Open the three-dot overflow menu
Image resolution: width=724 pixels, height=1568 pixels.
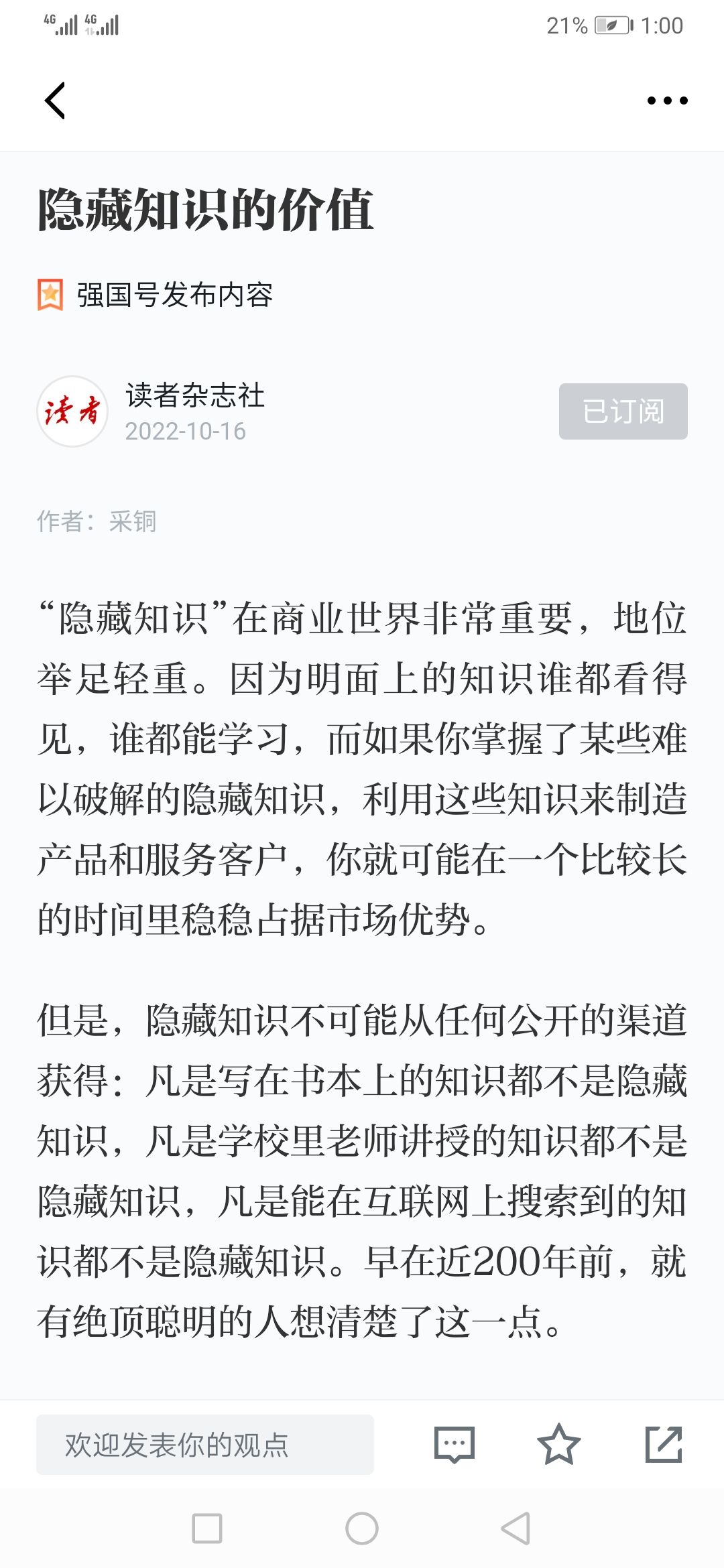point(667,101)
